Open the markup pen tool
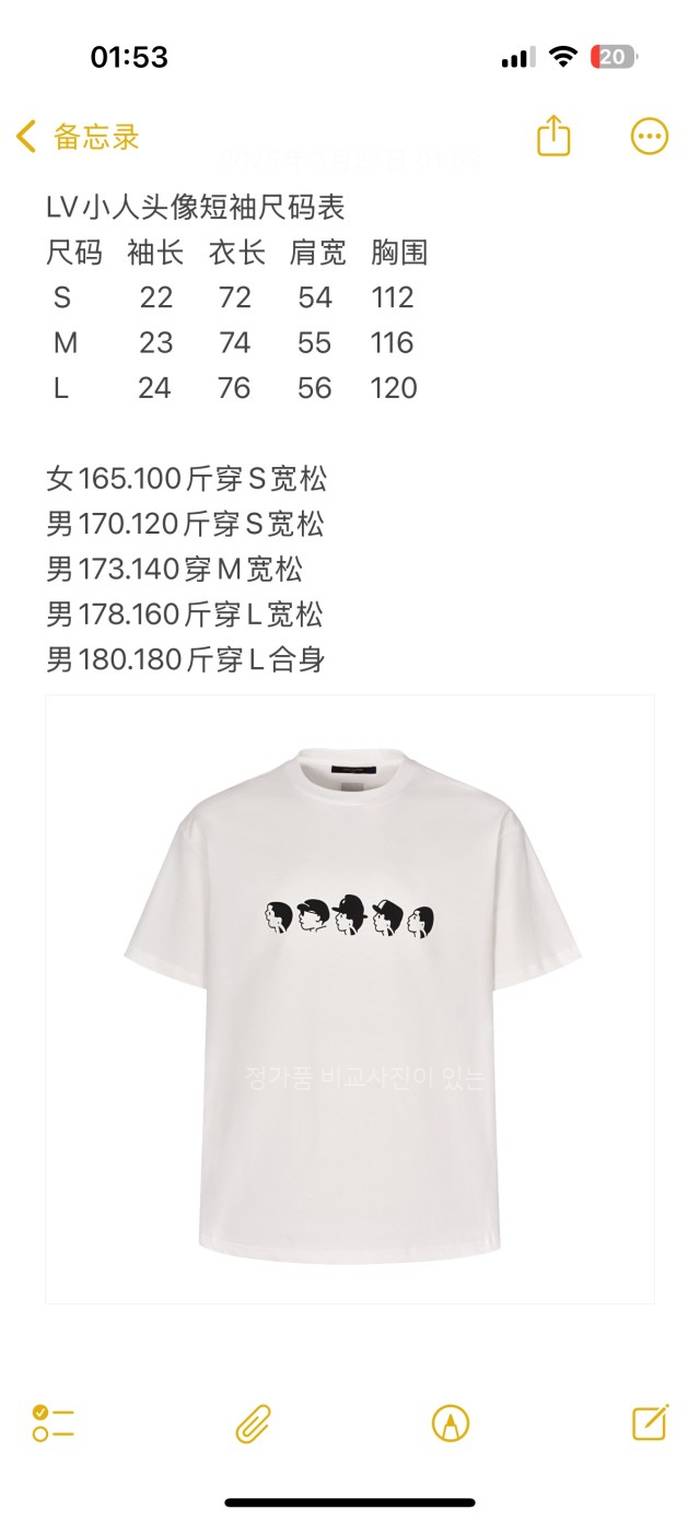Image resolution: width=700 pixels, height=1521 pixels. (x=450, y=1422)
